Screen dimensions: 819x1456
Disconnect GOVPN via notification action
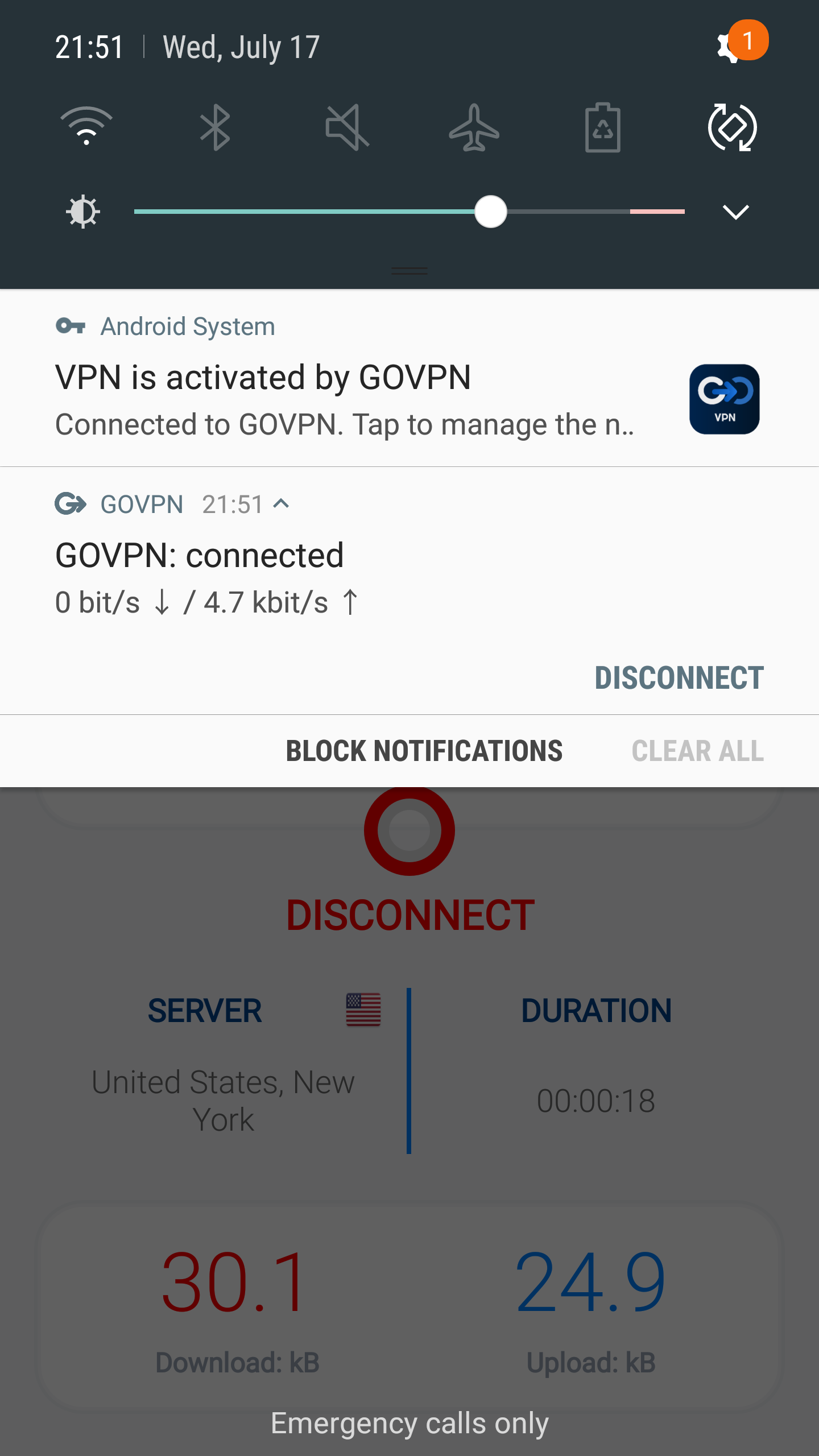(x=680, y=677)
